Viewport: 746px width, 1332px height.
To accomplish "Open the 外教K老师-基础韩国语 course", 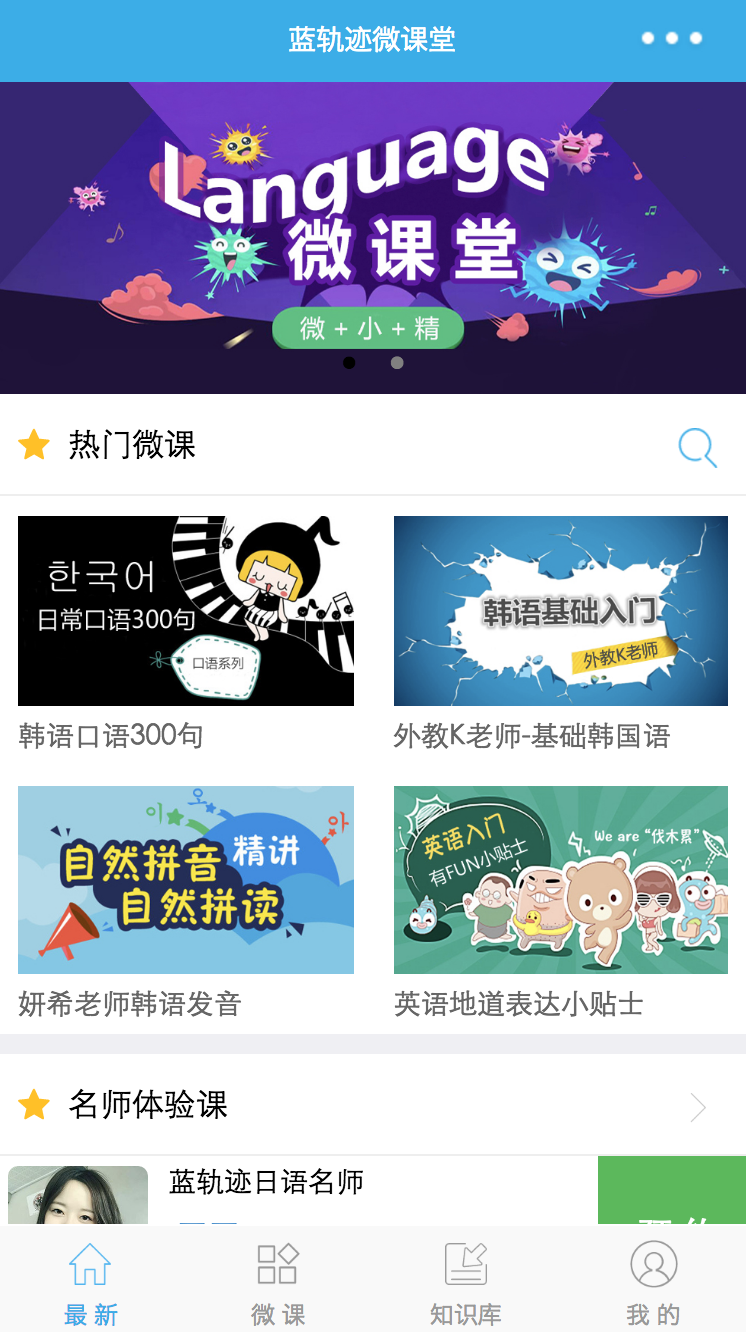I will pyautogui.click(x=560, y=611).
